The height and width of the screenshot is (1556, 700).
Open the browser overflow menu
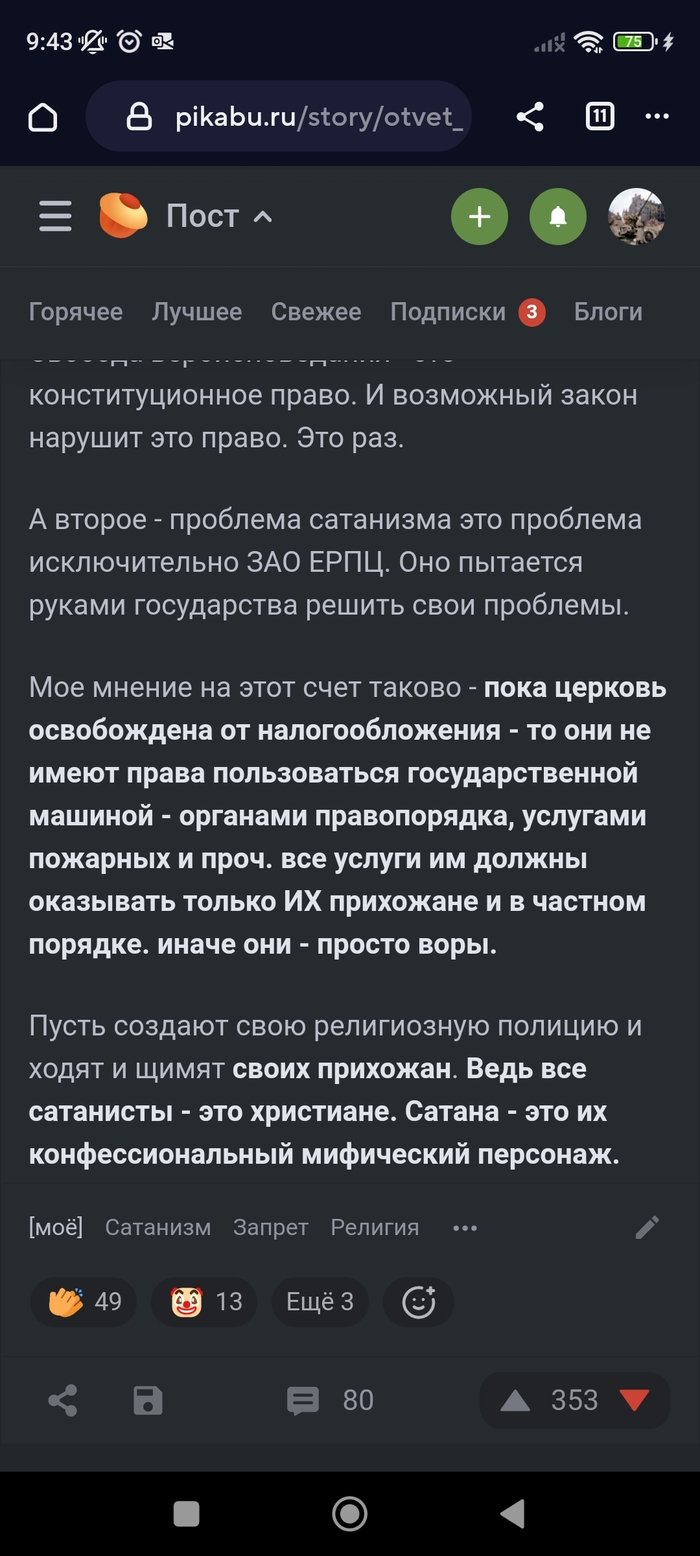pyautogui.click(x=657, y=118)
